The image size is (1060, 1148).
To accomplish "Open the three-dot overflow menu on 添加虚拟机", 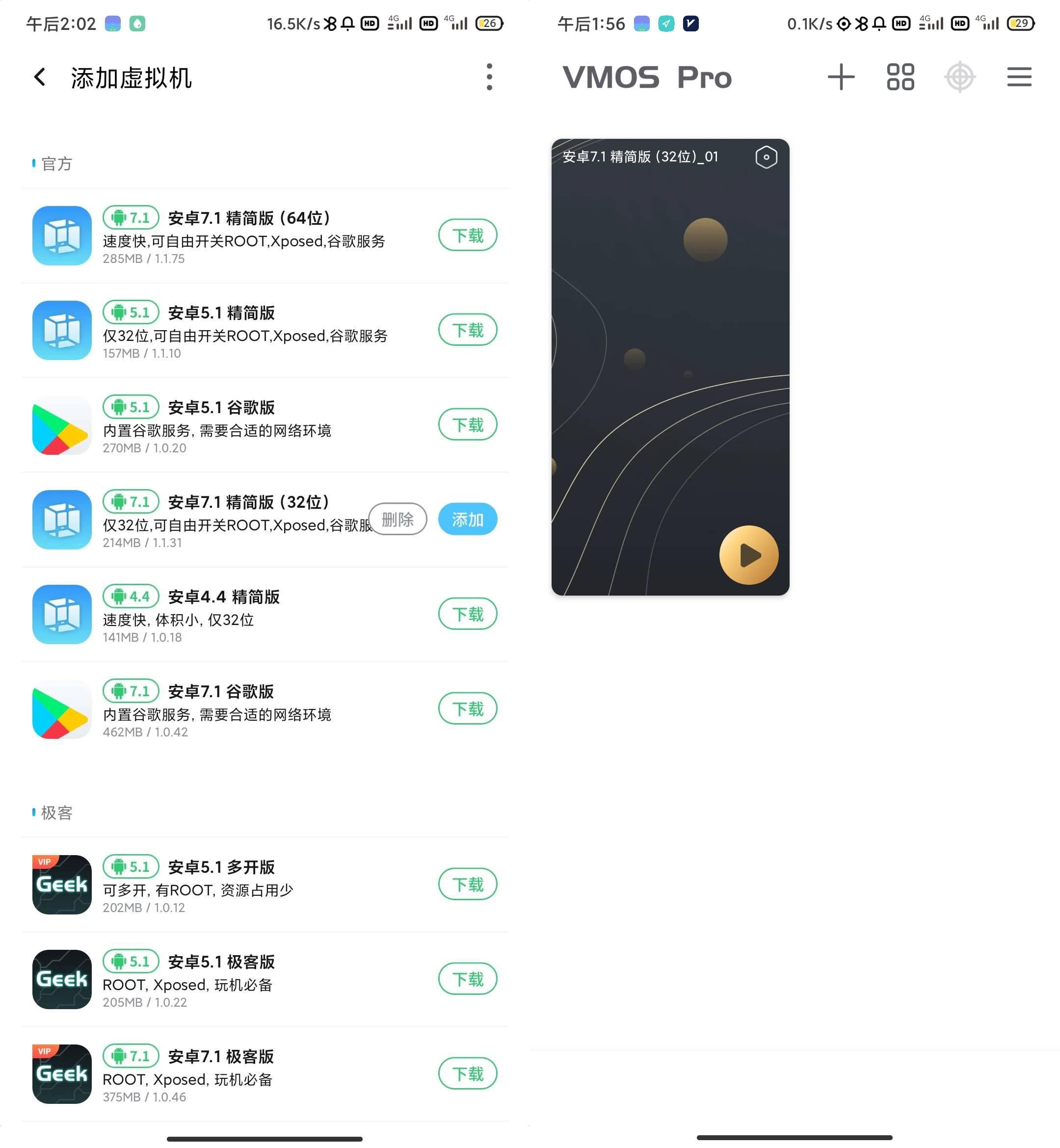I will (489, 76).
